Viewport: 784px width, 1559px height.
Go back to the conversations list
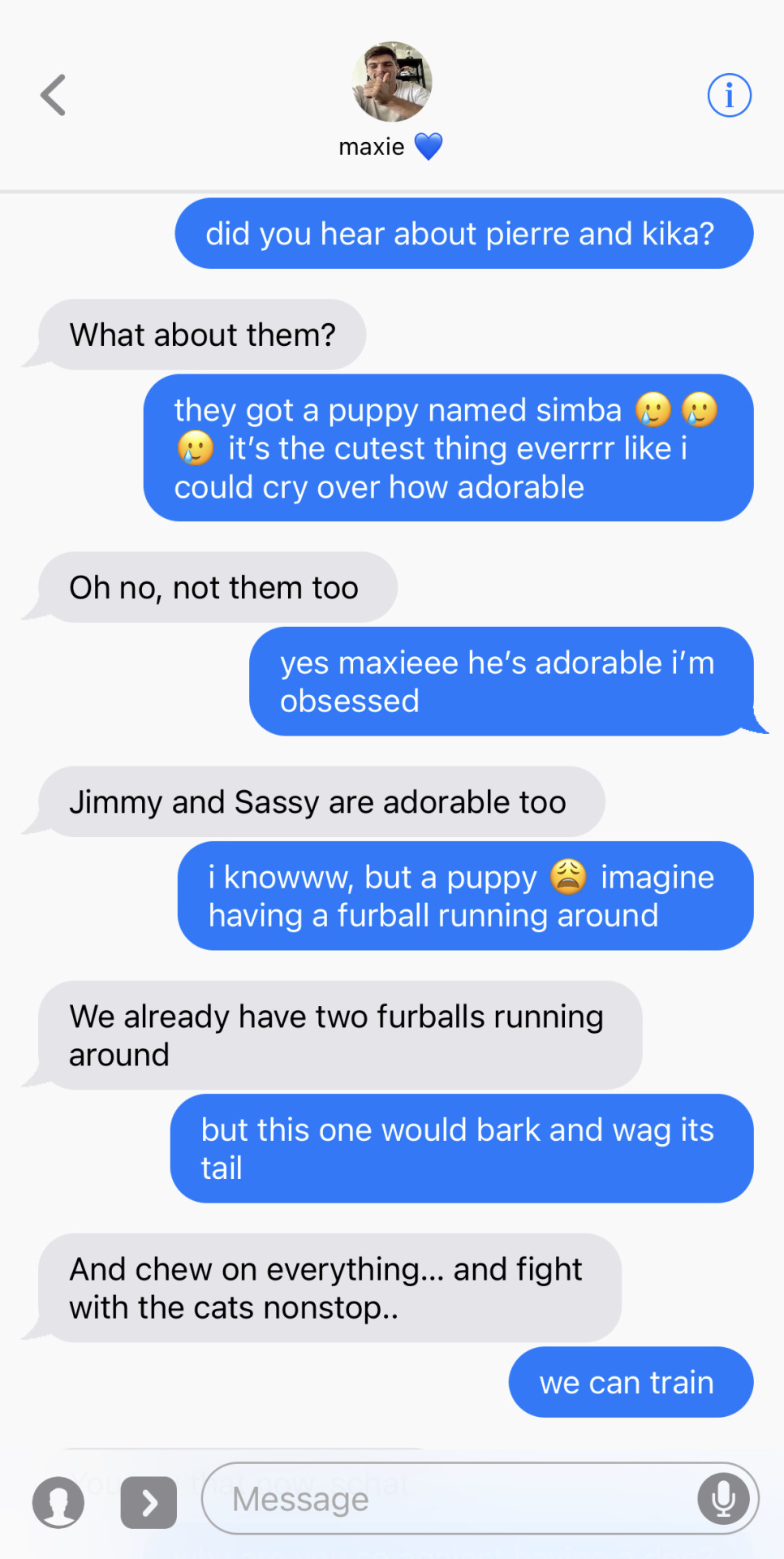pyautogui.click(x=54, y=95)
